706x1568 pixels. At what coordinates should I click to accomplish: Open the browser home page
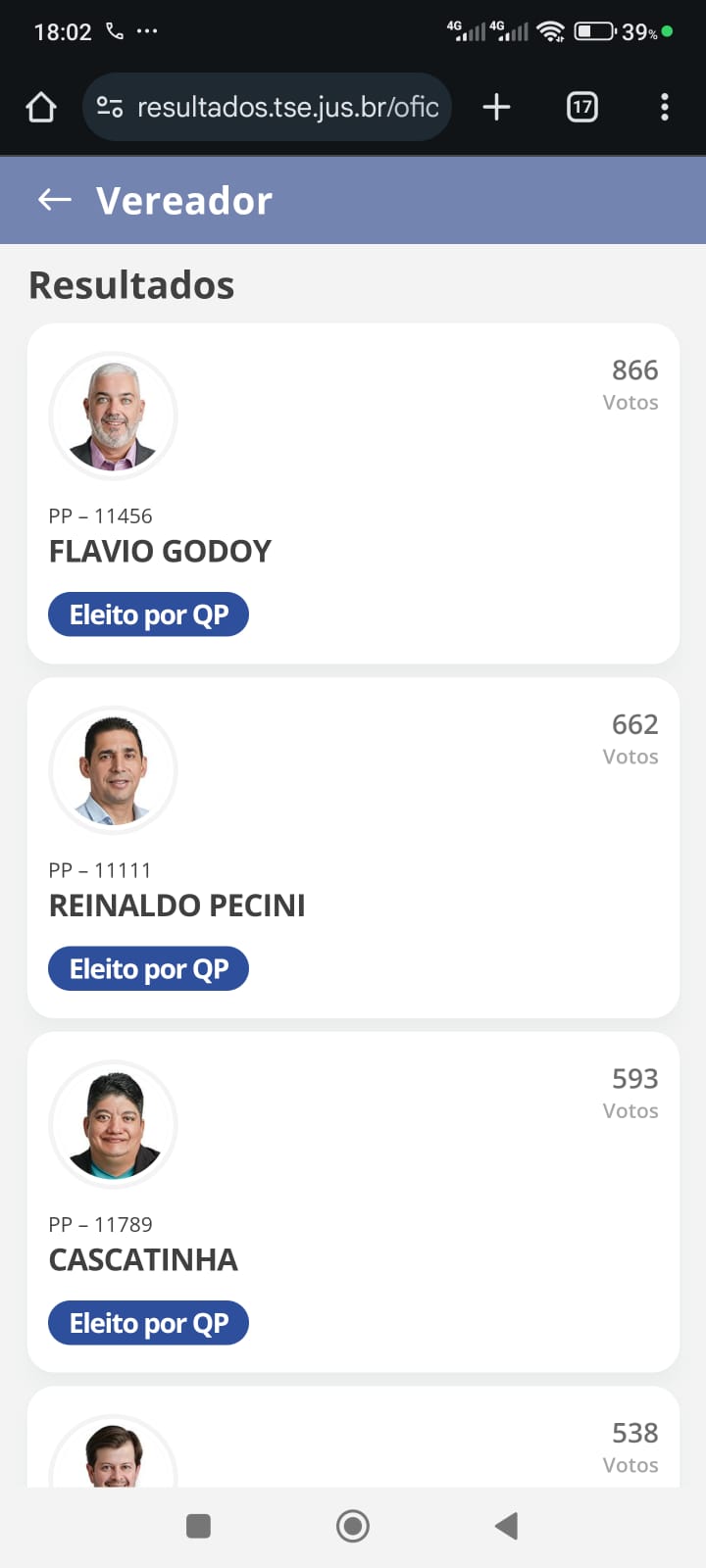[41, 107]
